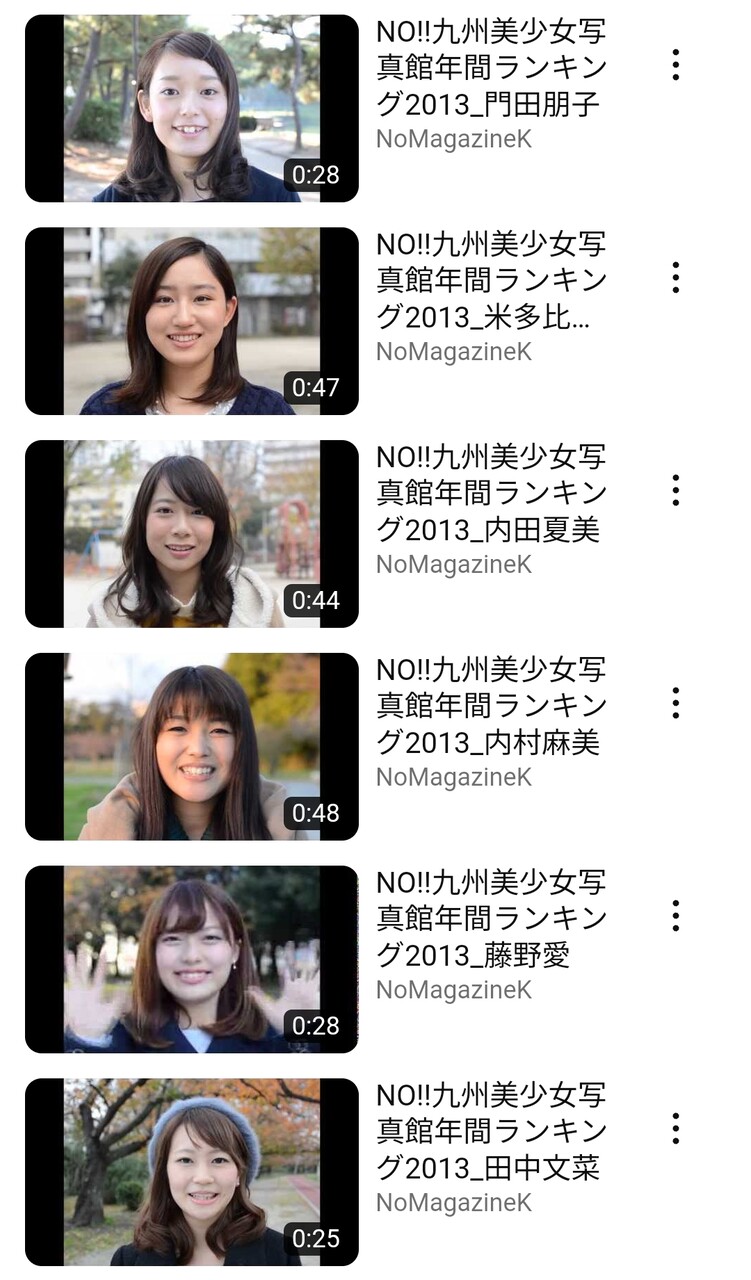This screenshot has width=751, height=1280.
Task: Tap the three-dot menu beside 内田夏美
Action: click(x=676, y=490)
